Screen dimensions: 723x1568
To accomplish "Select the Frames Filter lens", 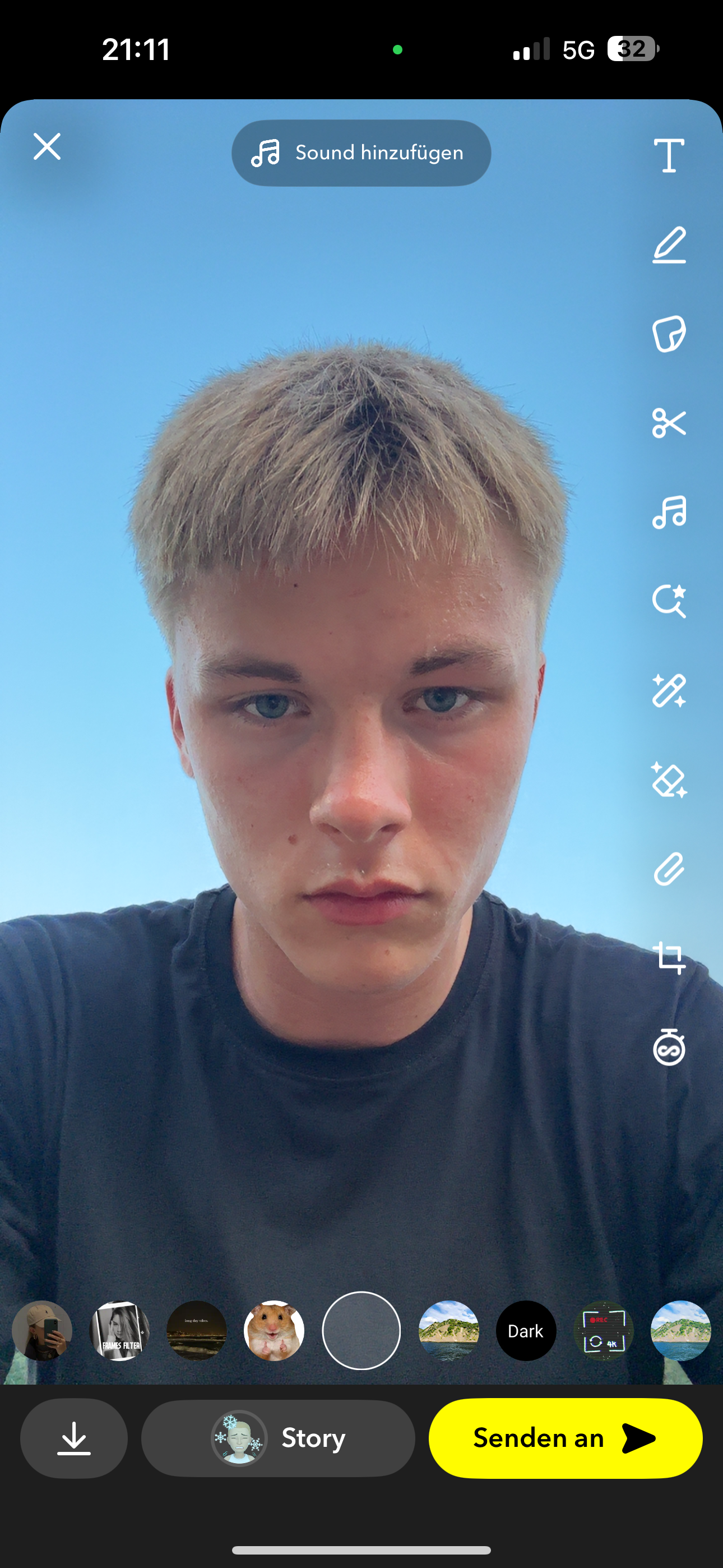I will (x=119, y=1331).
